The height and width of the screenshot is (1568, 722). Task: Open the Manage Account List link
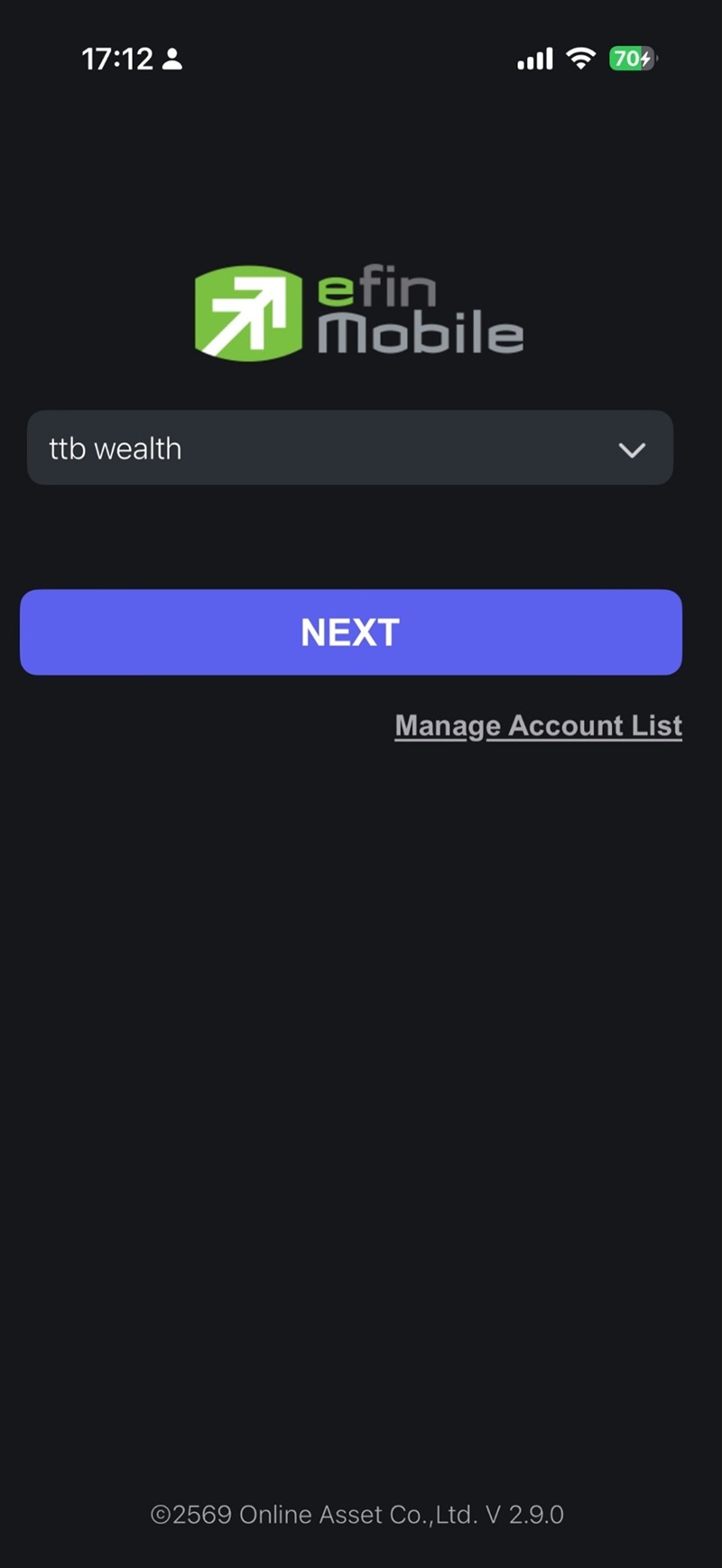click(538, 726)
